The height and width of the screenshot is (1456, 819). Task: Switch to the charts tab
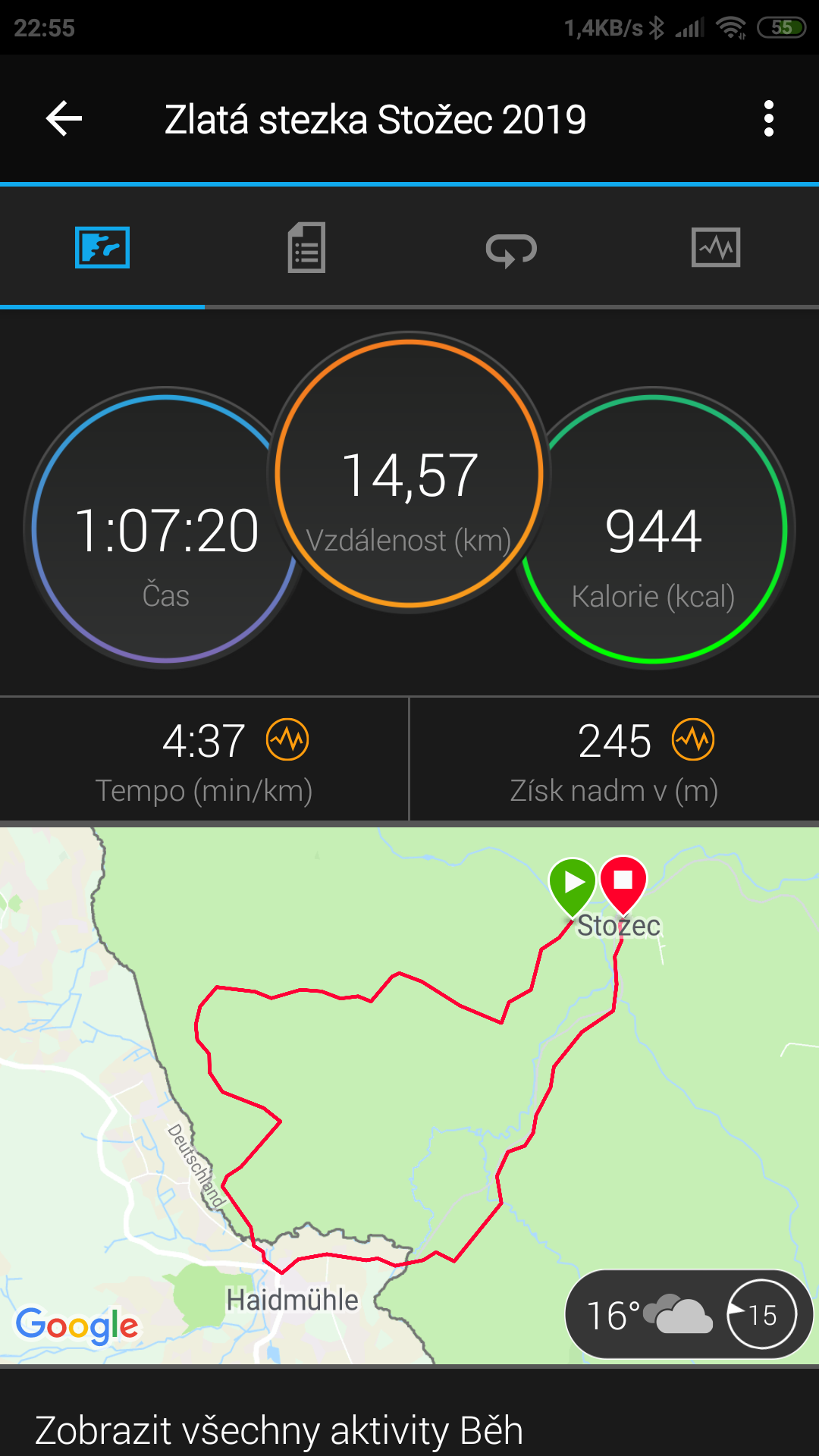pyautogui.click(x=716, y=247)
